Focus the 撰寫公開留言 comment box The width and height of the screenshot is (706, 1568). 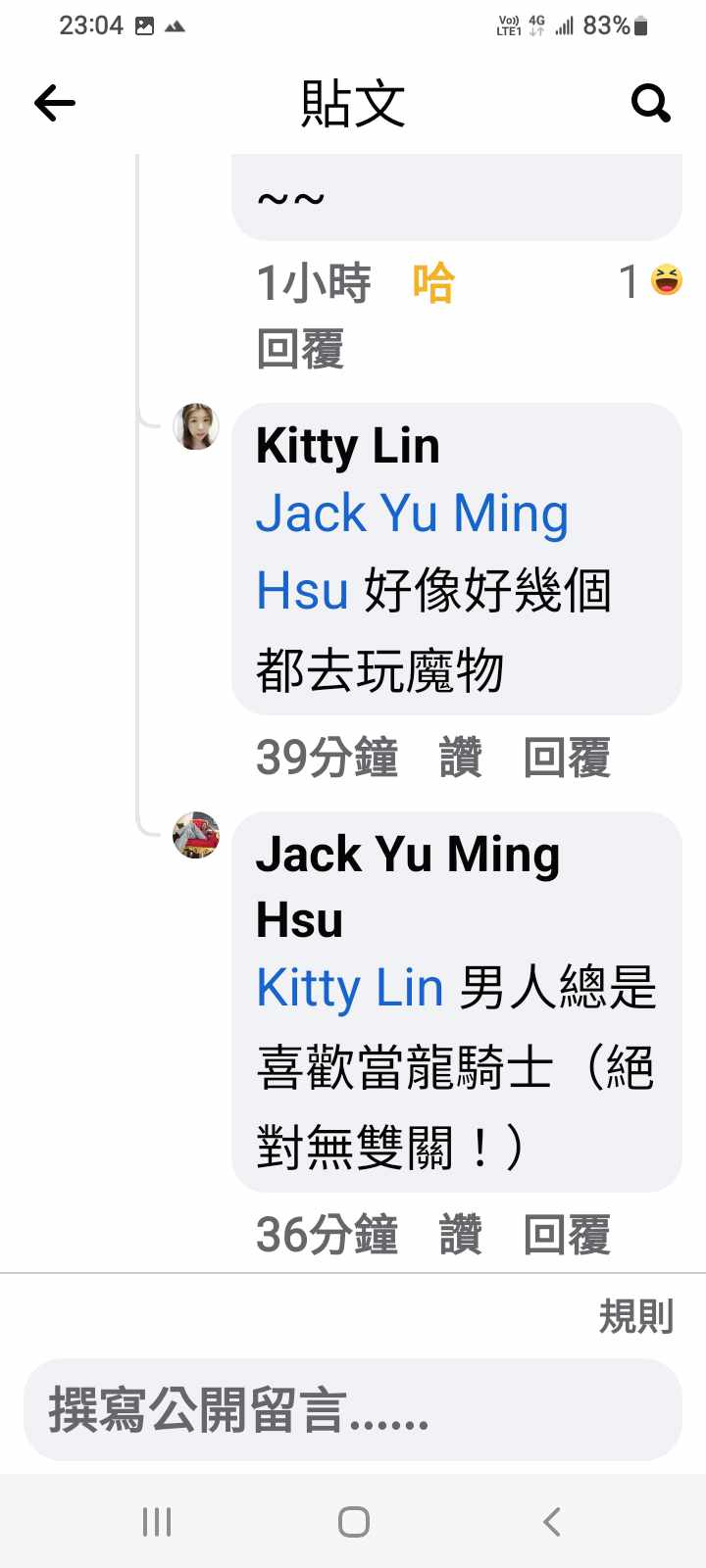click(353, 1409)
